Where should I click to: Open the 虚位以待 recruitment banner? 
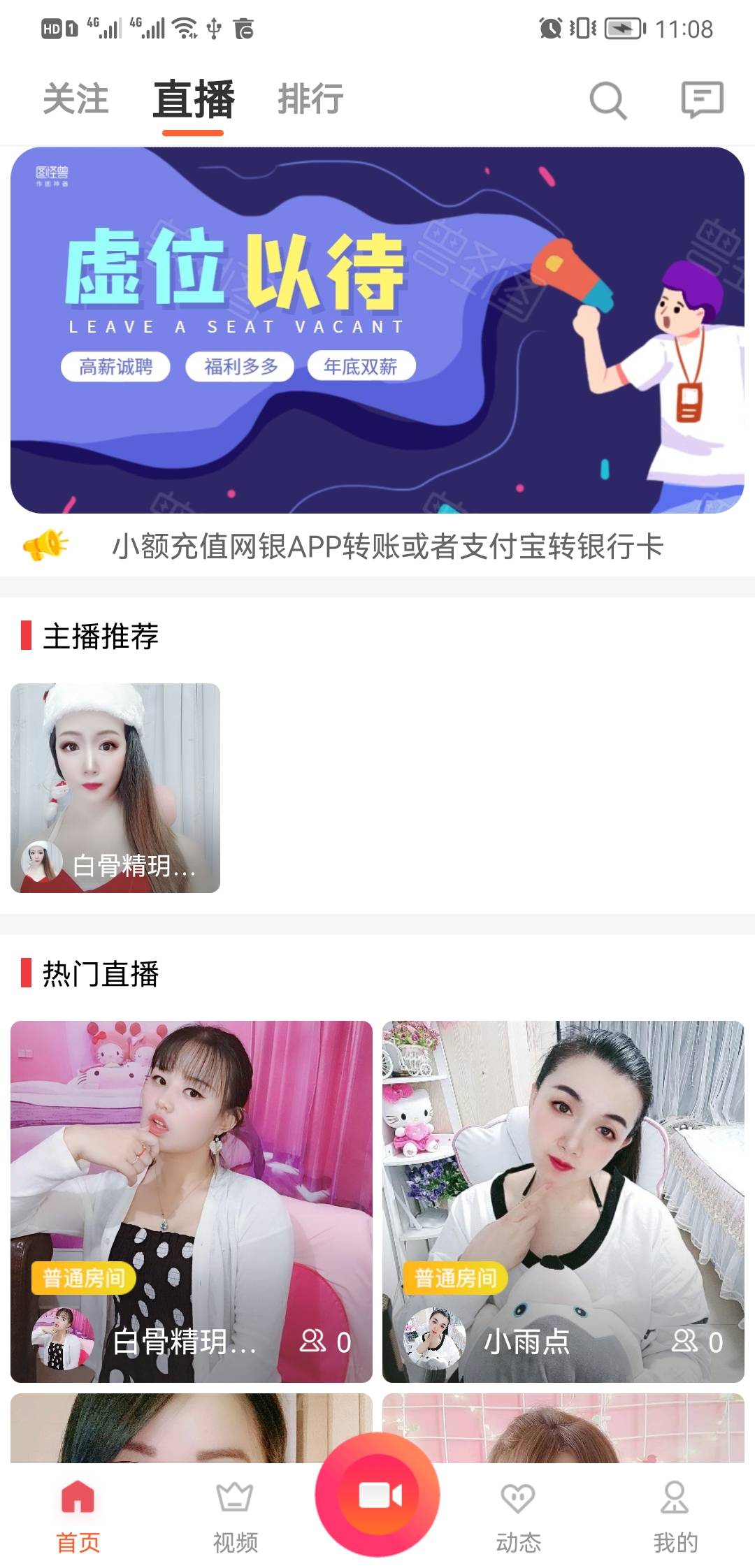(377, 328)
